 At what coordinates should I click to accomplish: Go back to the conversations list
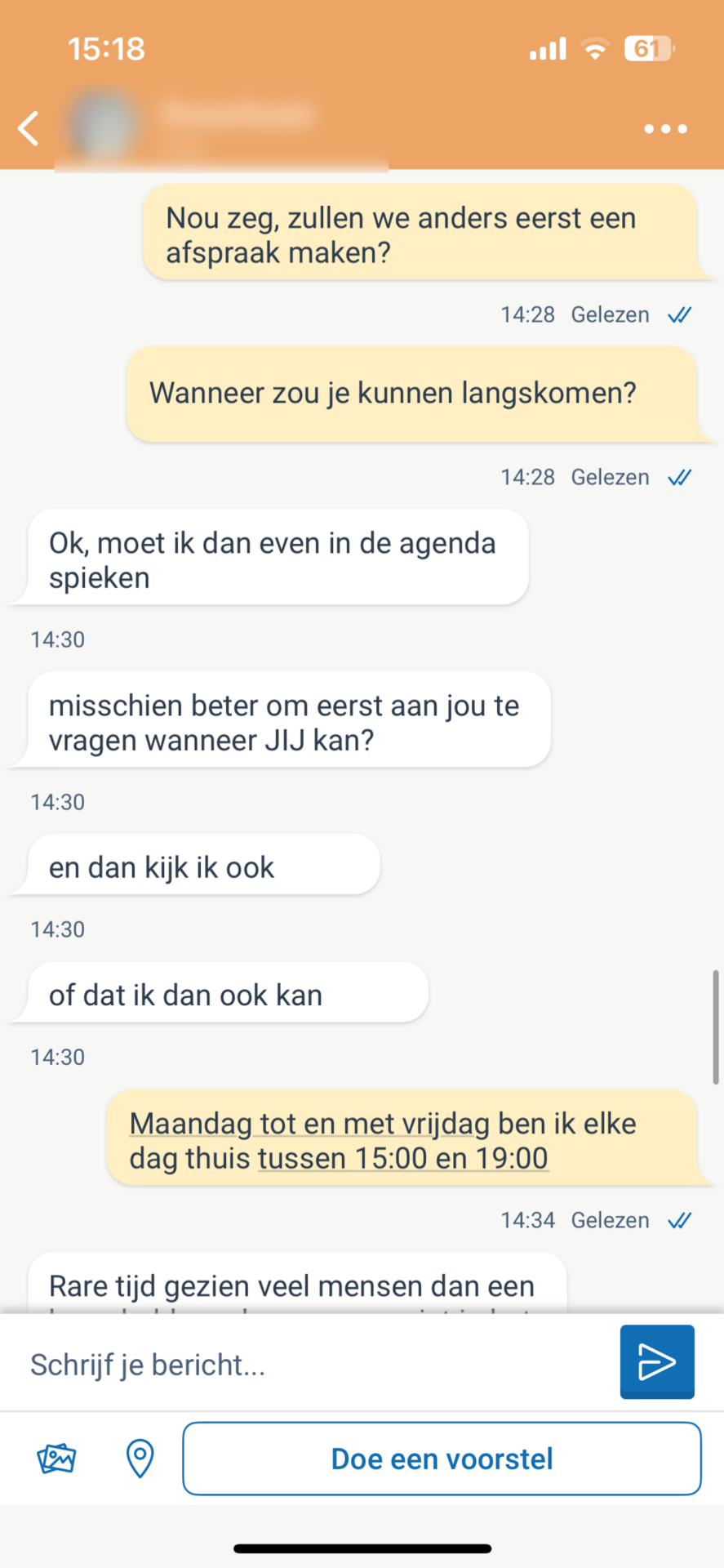point(29,128)
